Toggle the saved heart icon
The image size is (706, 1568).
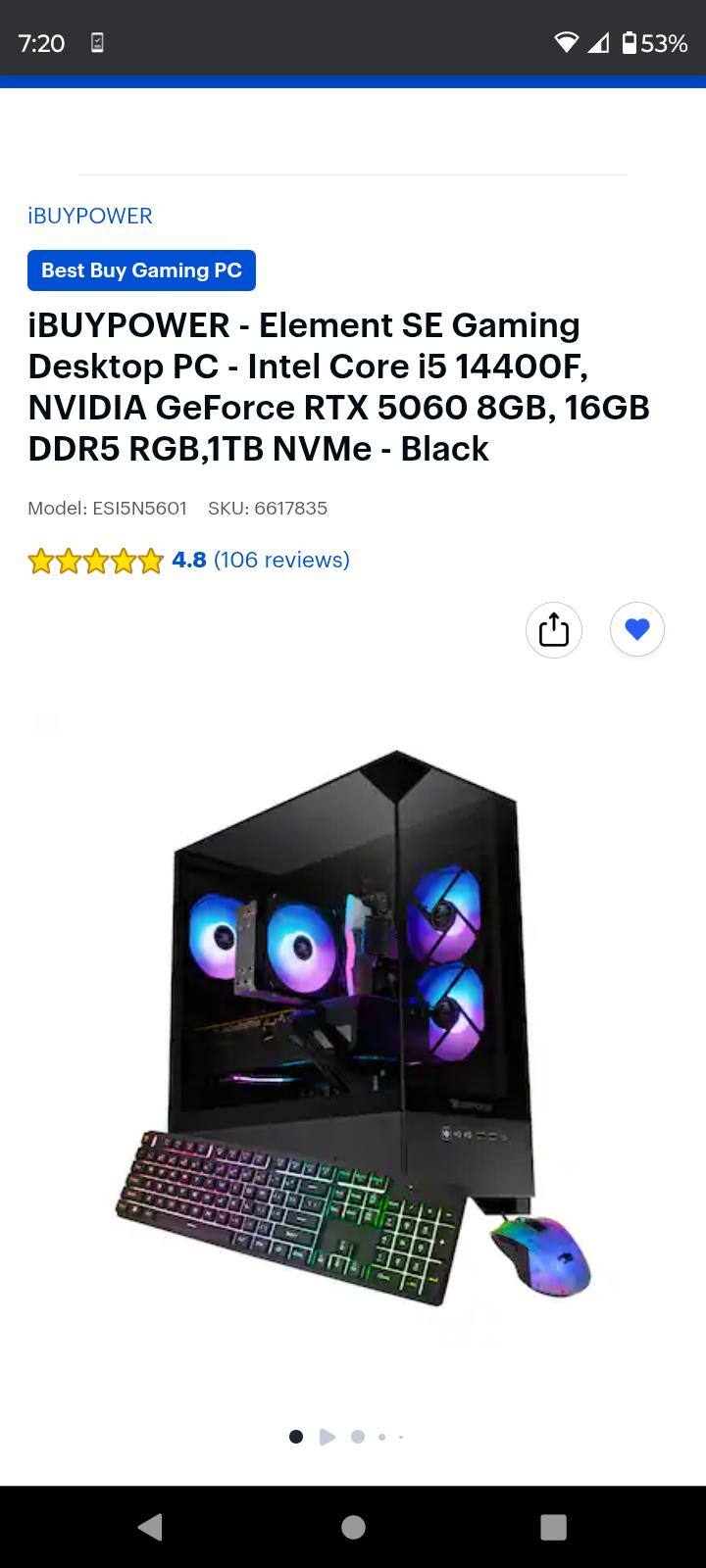click(637, 629)
